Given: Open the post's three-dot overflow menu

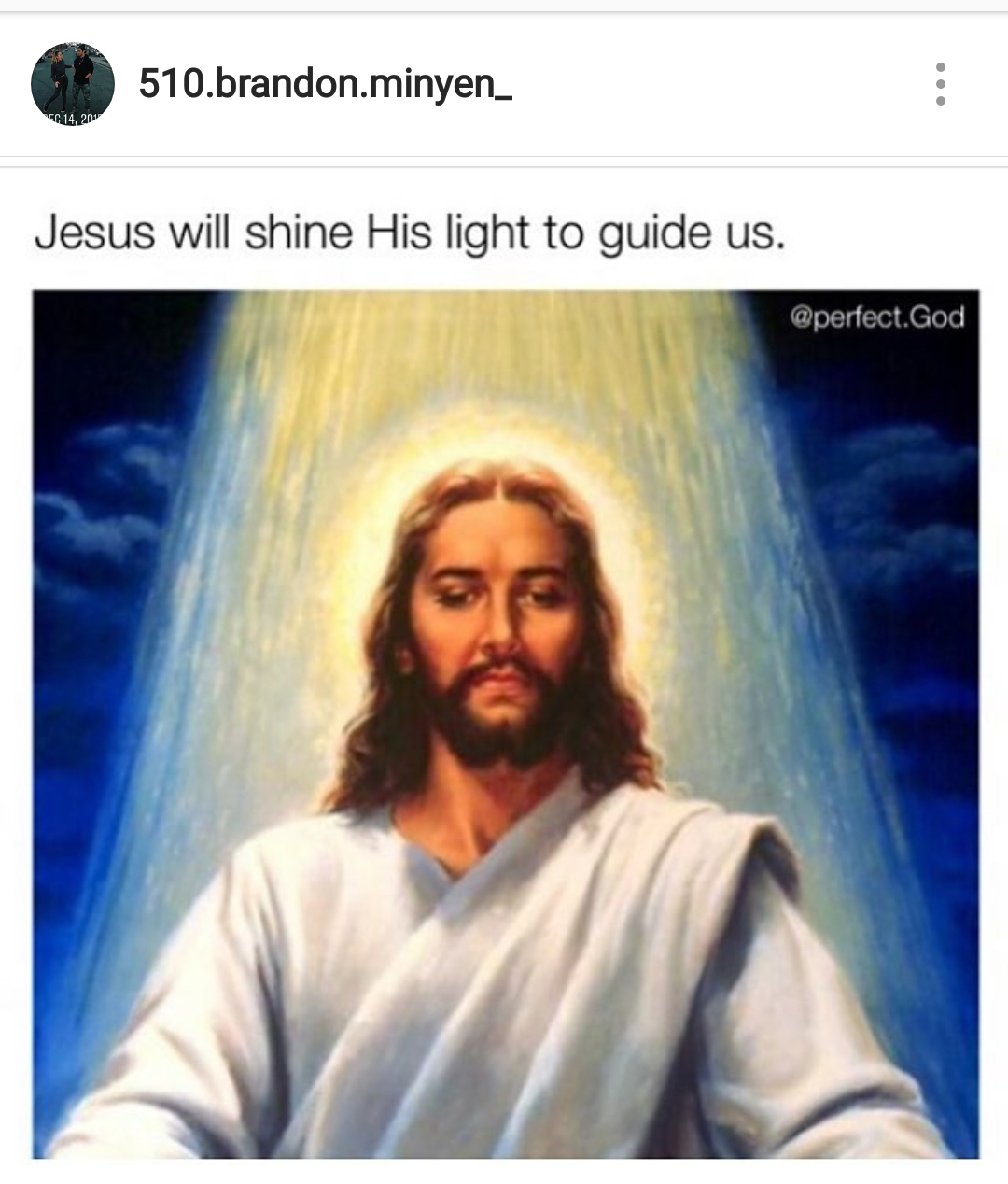Looking at the screenshot, I should pyautogui.click(x=940, y=84).
